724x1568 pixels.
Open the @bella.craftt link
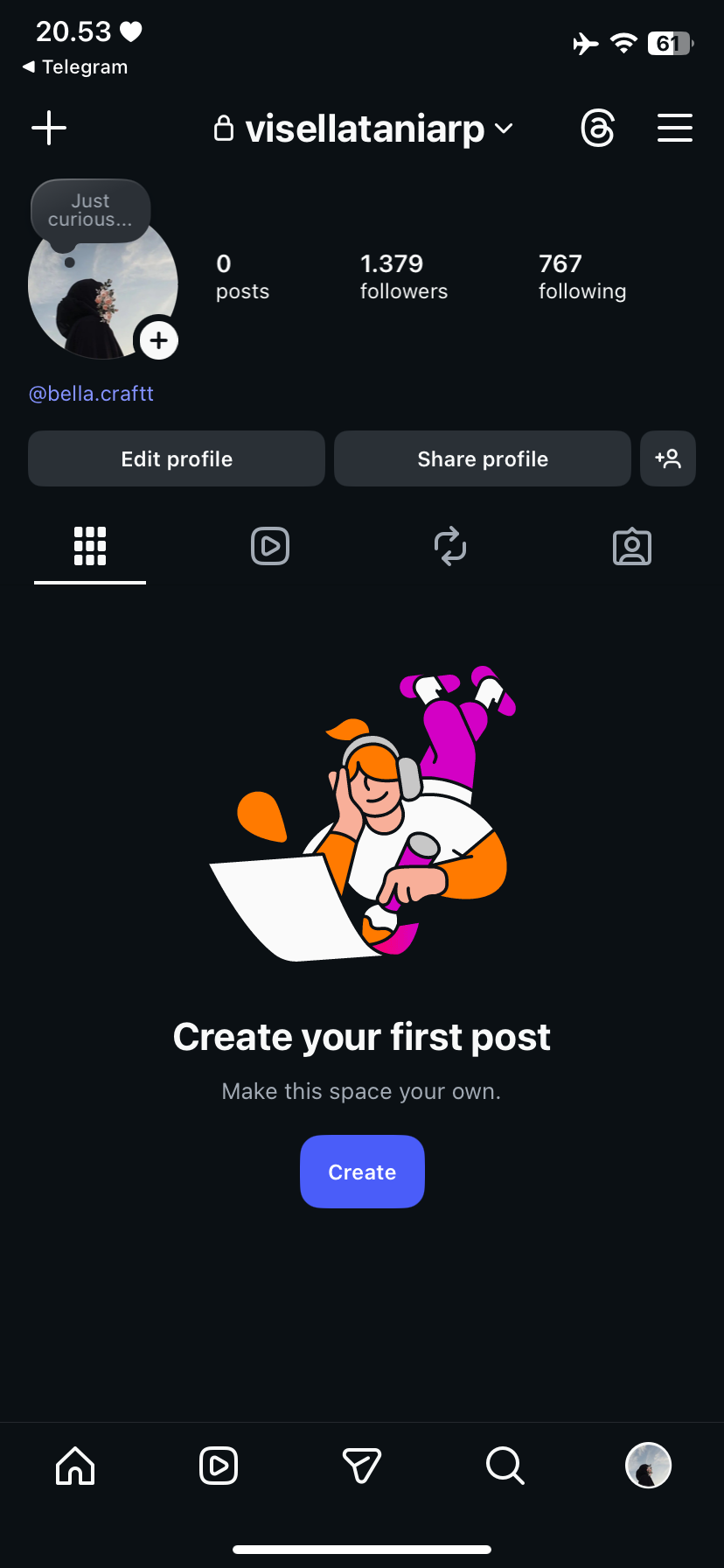point(91,394)
